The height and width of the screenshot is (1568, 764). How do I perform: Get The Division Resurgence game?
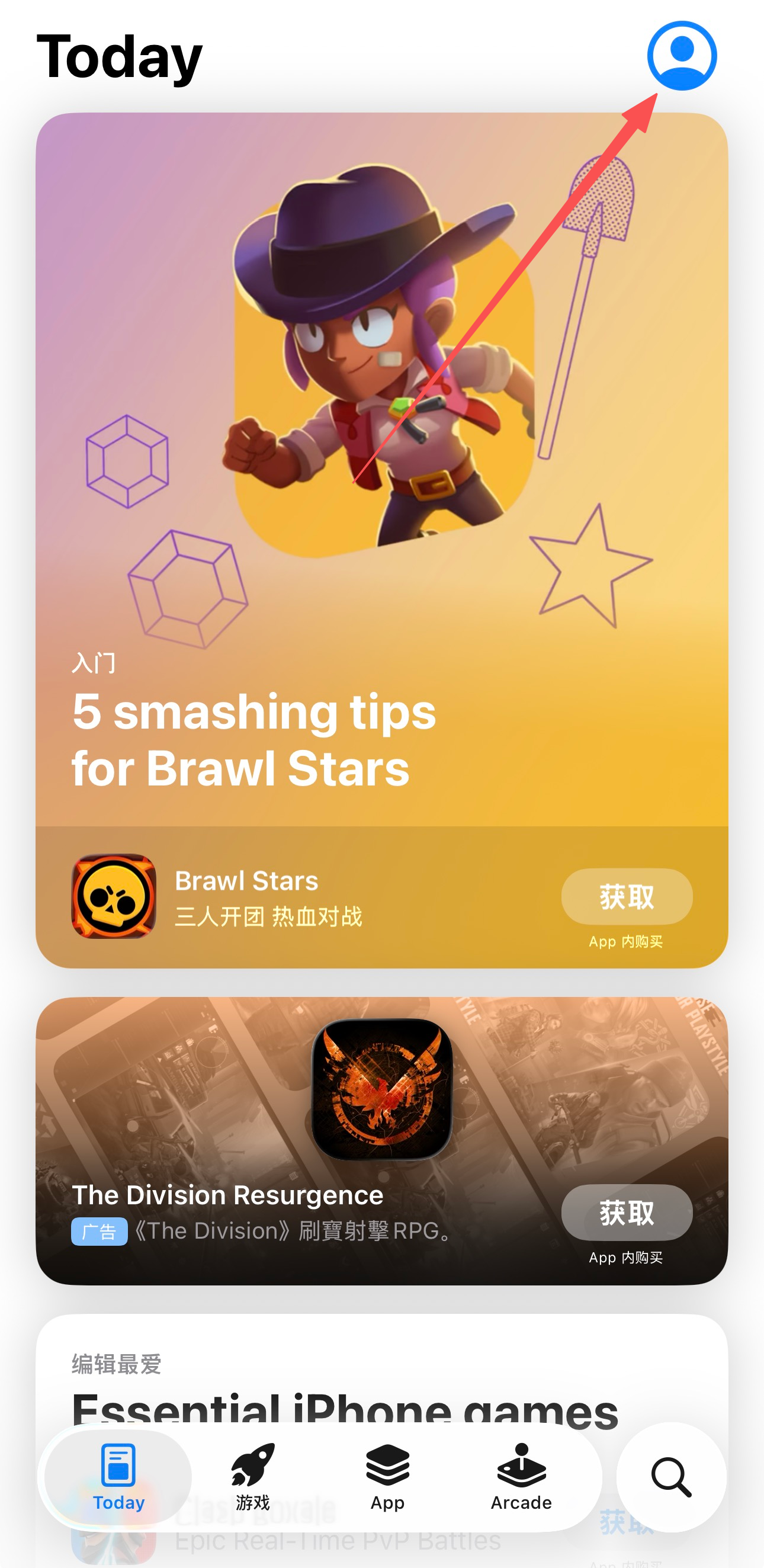pos(627,1213)
